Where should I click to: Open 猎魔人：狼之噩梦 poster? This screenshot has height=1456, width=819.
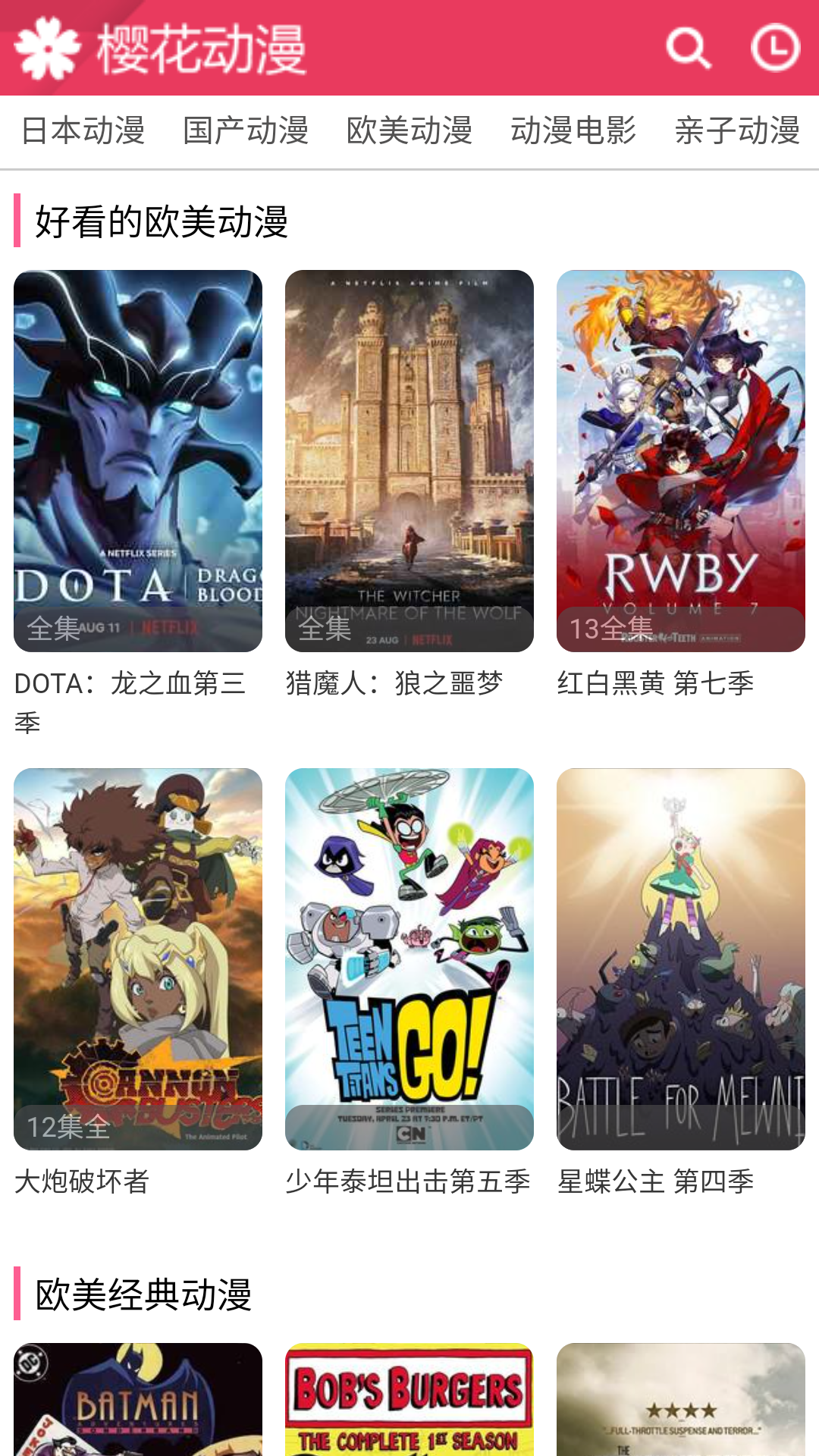409,460
